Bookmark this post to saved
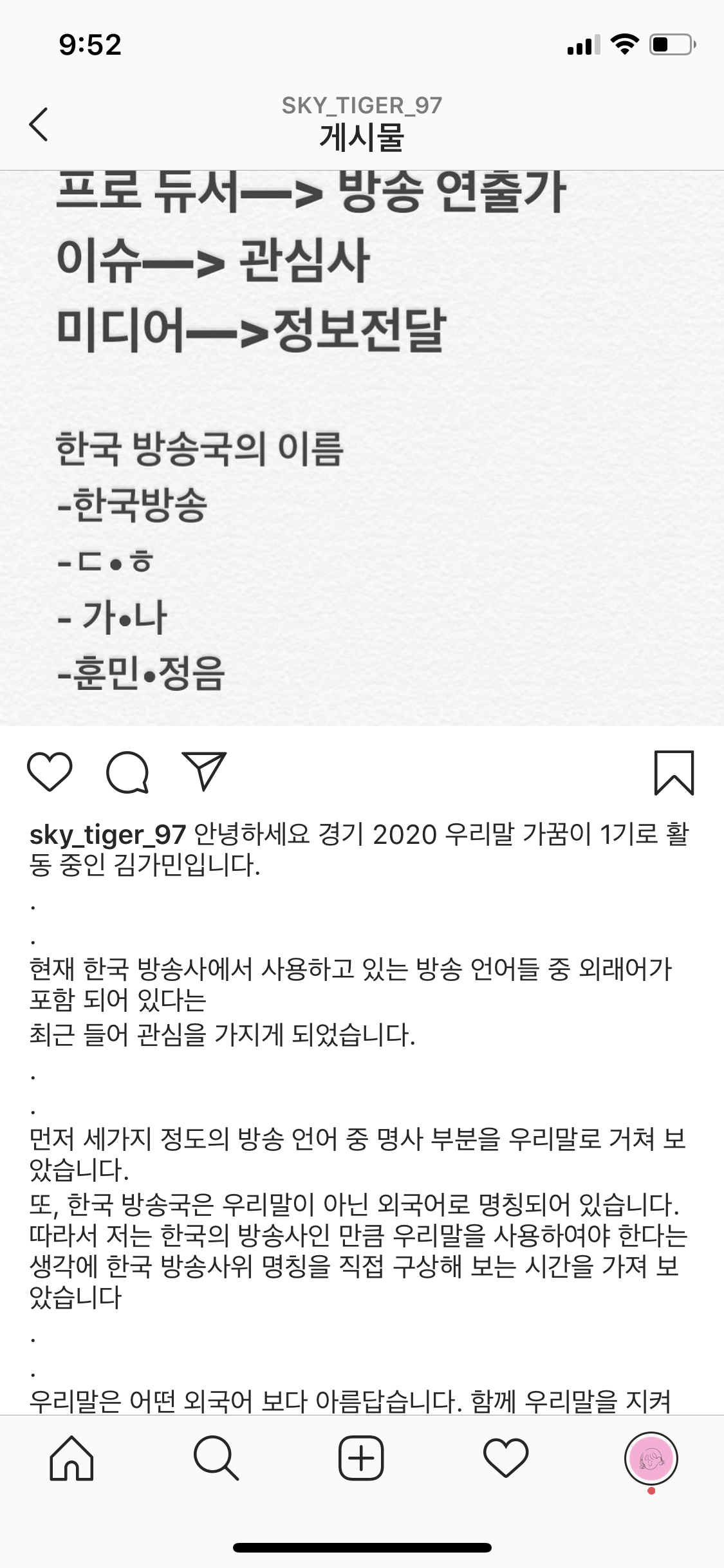 point(674,772)
